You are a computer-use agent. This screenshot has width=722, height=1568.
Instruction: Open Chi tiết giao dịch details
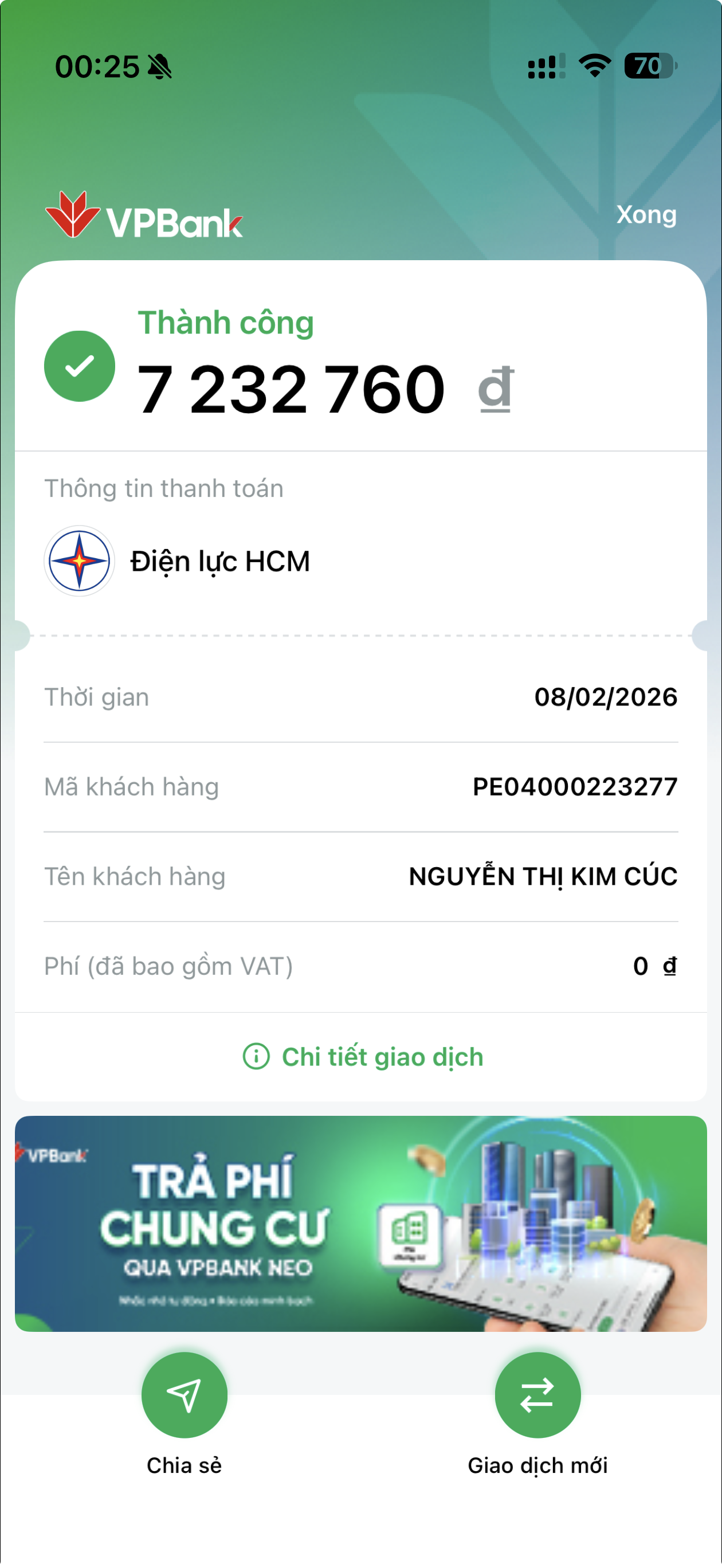tap(363, 1057)
